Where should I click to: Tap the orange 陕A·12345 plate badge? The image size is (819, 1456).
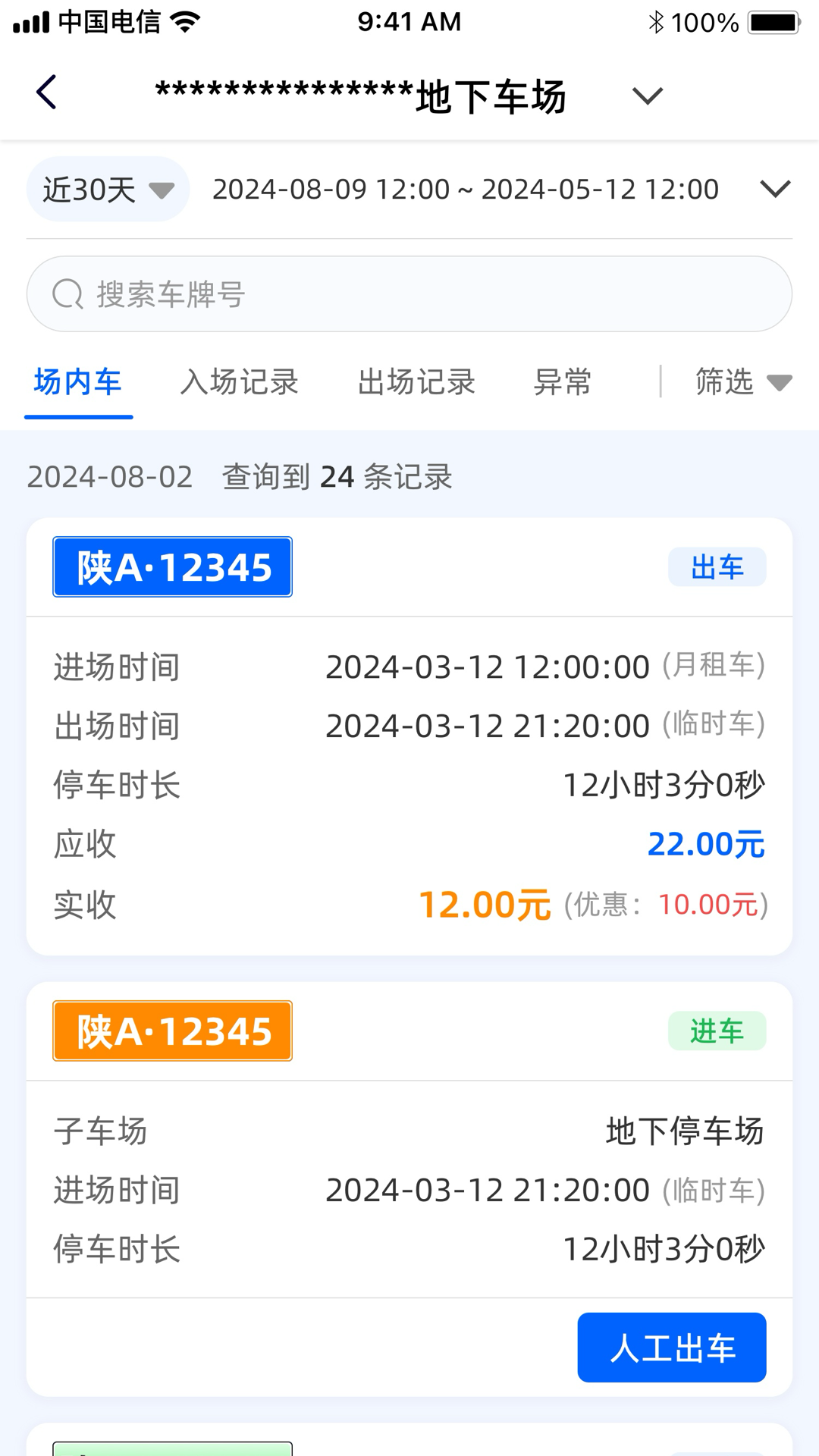tap(171, 1031)
